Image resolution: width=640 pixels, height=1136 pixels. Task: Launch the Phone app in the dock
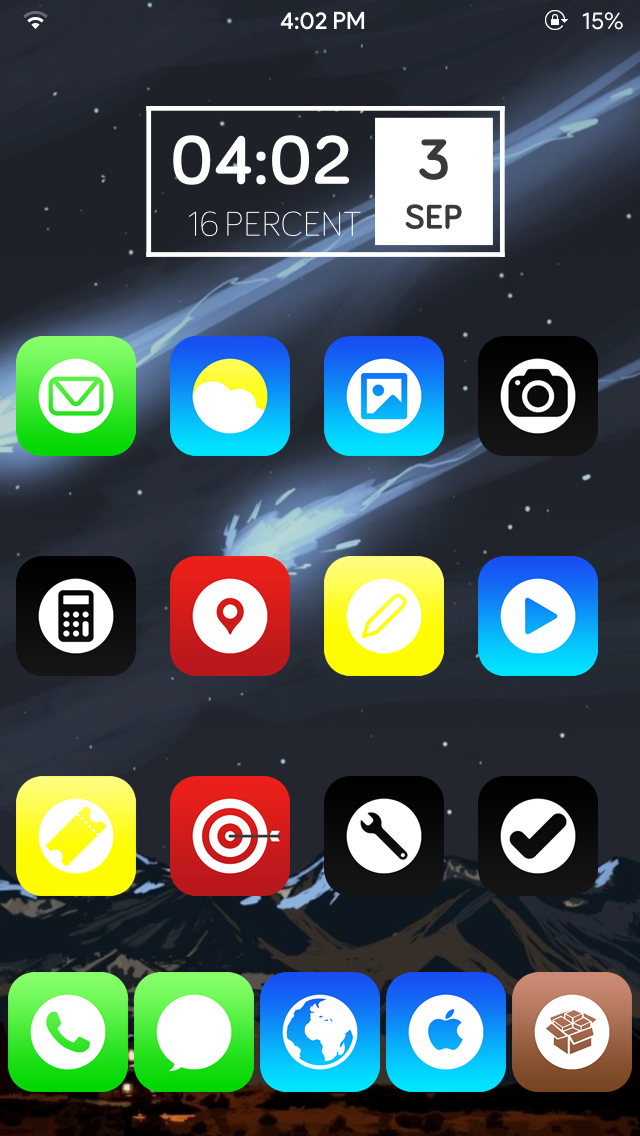[68, 1032]
